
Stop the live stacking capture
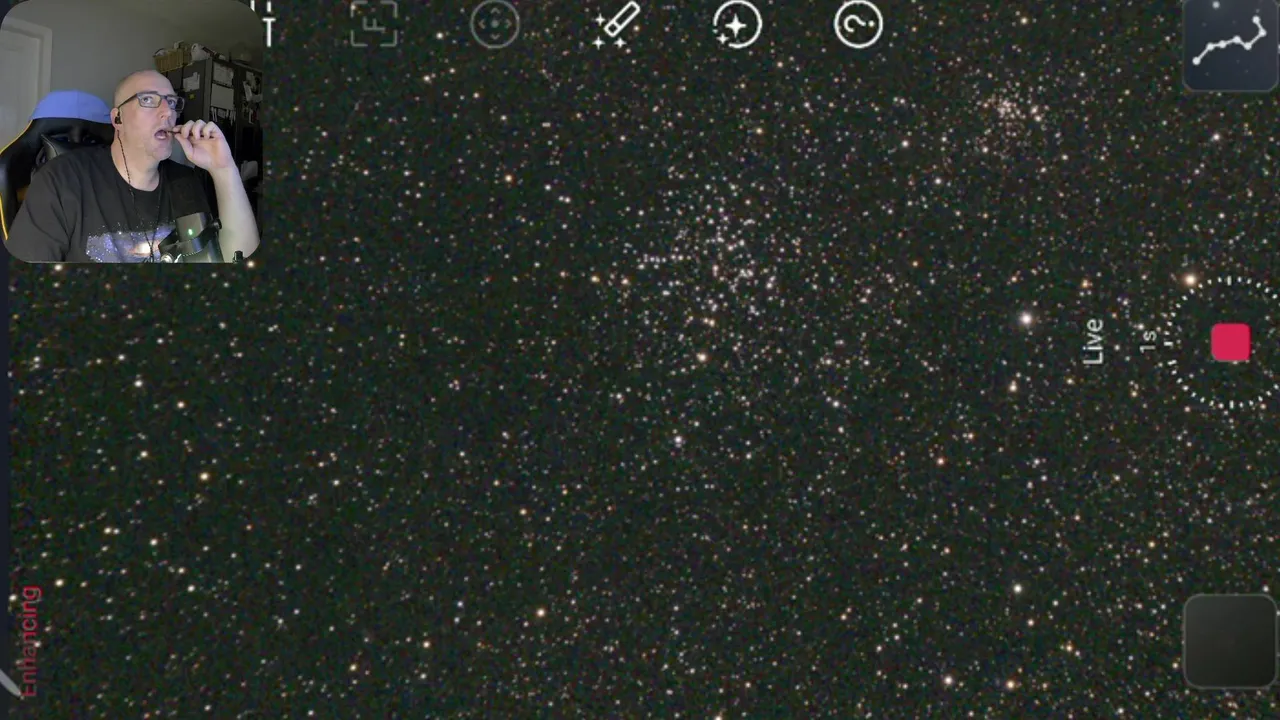pyautogui.click(x=1230, y=342)
